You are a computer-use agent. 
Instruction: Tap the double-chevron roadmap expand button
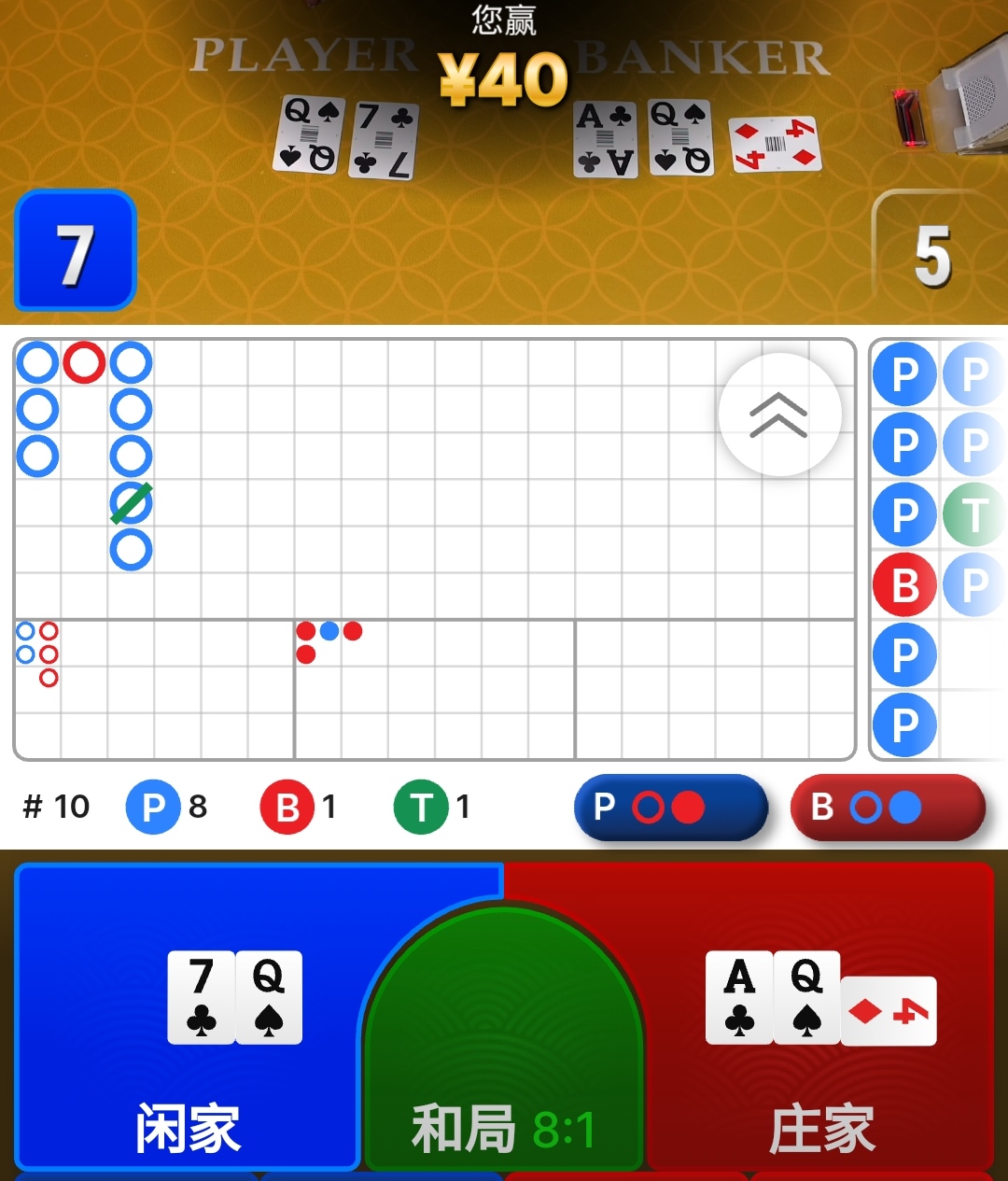[779, 415]
